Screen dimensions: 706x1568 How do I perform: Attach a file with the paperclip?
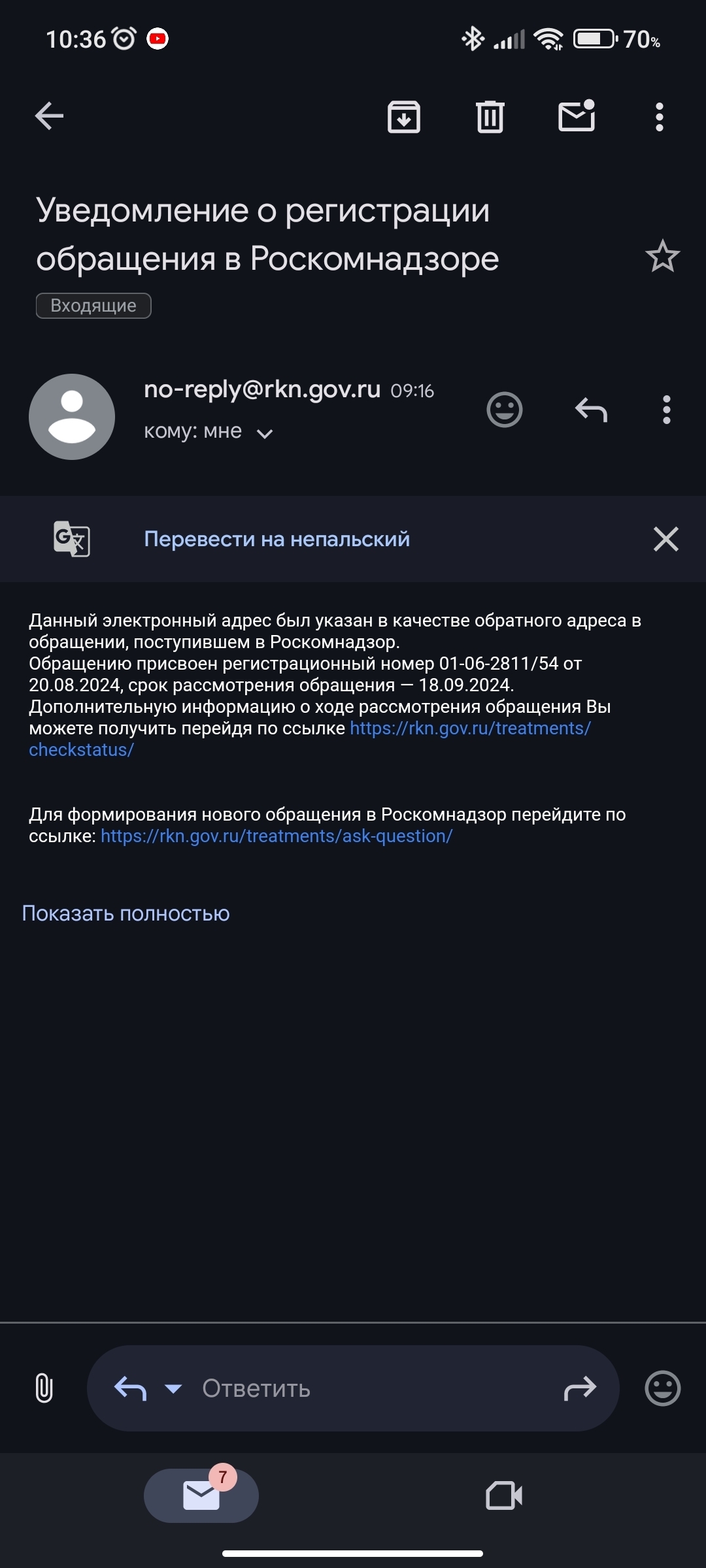(x=44, y=1388)
